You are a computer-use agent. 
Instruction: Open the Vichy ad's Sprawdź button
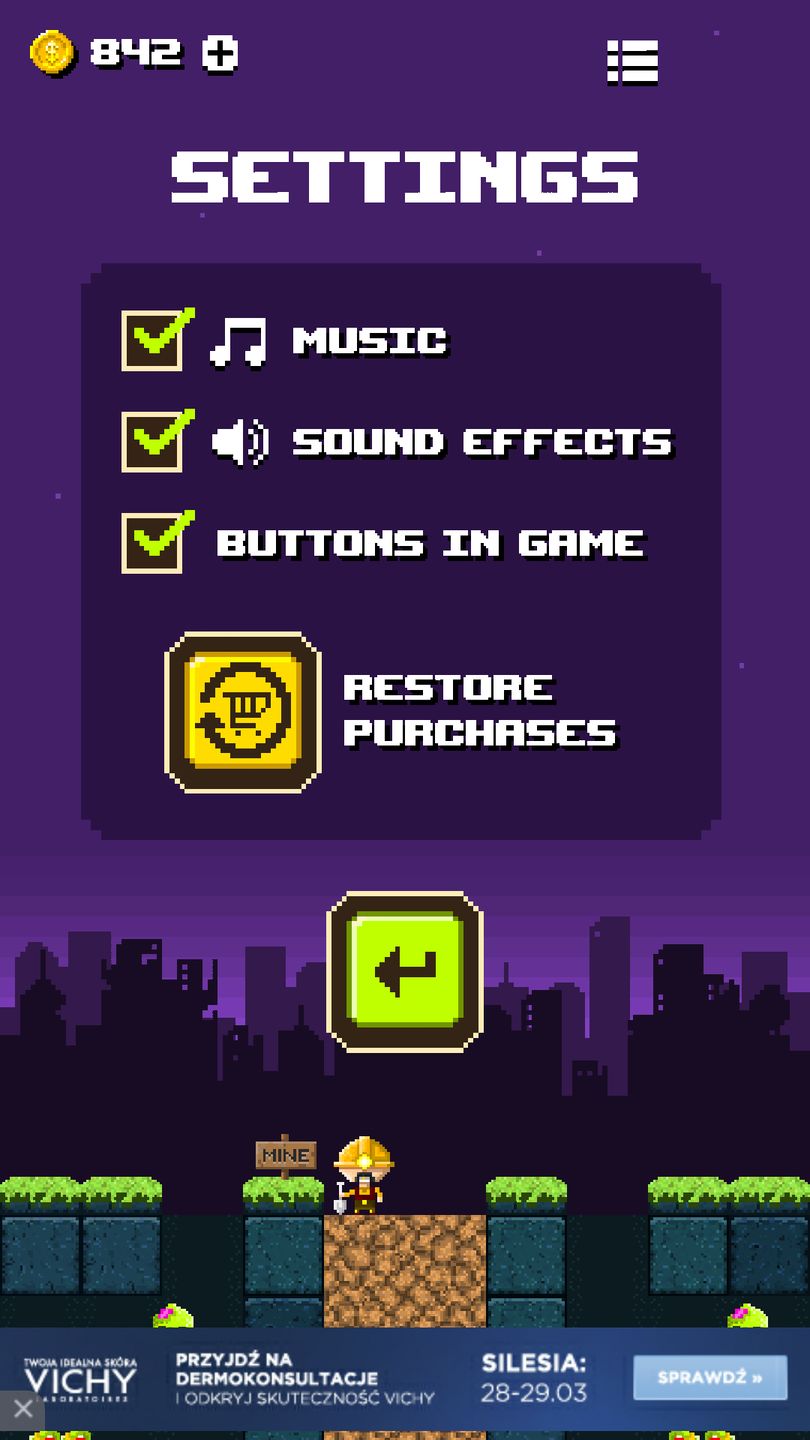(709, 1377)
